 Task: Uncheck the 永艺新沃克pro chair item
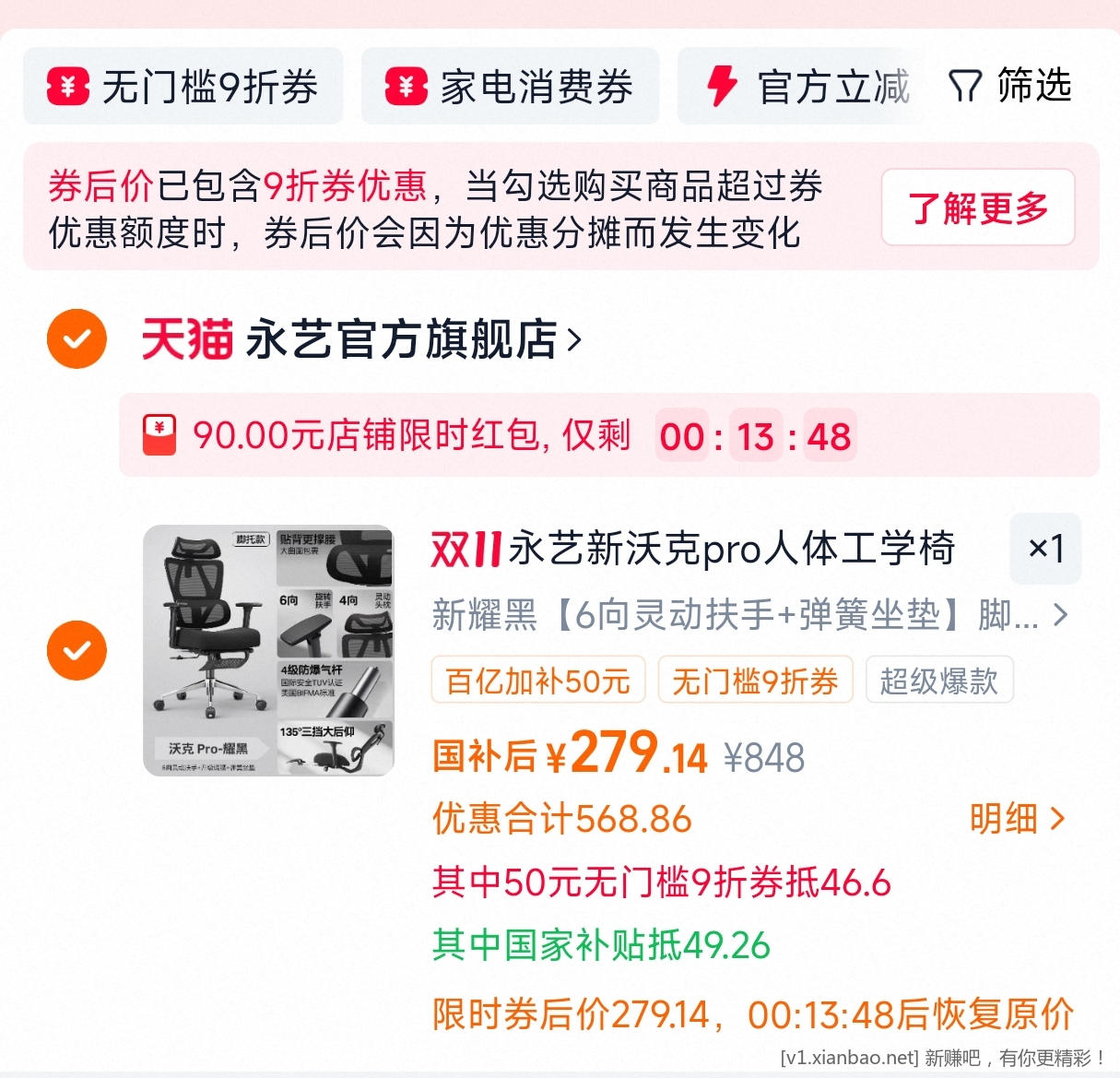pos(77,650)
